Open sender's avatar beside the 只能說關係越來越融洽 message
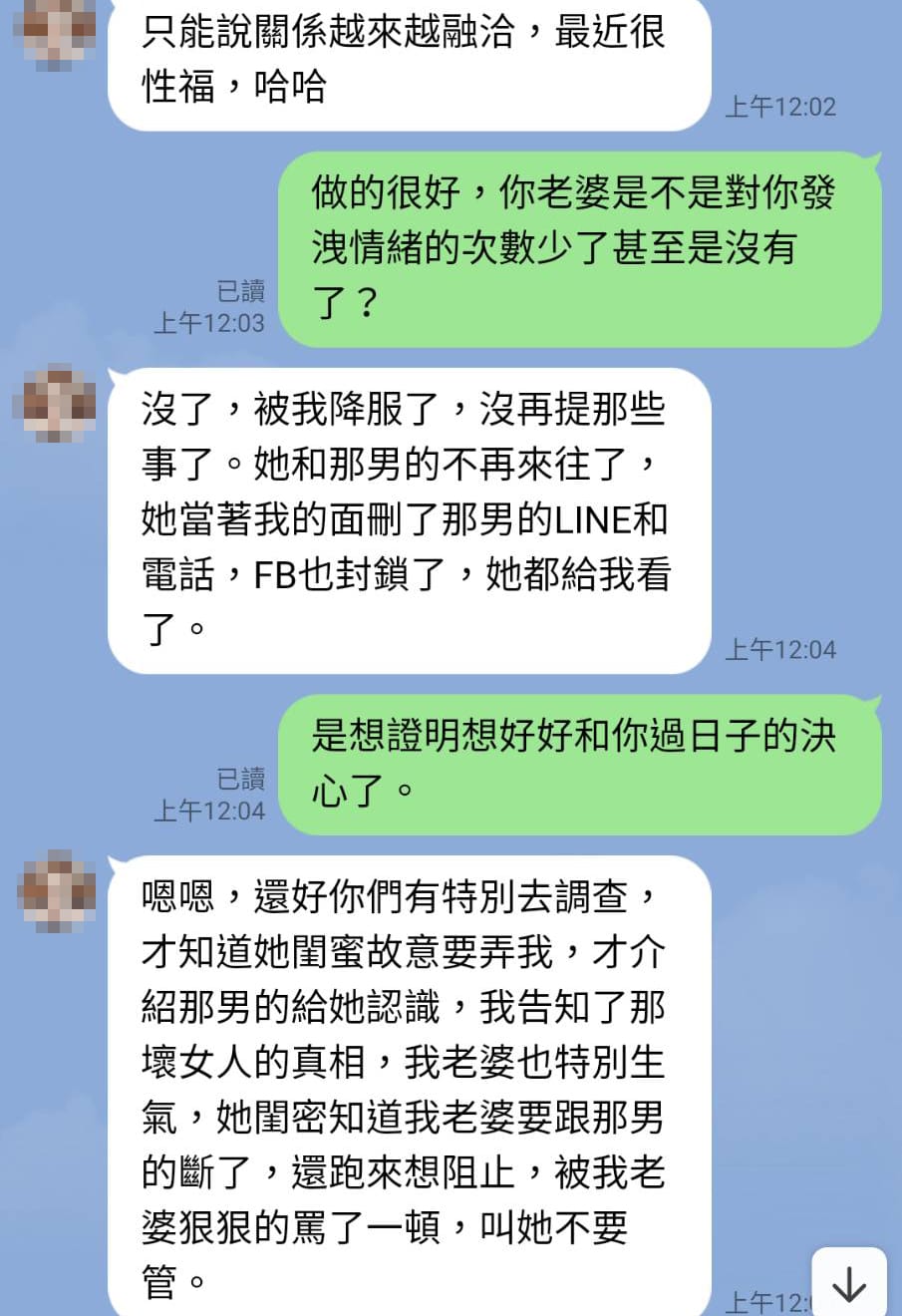This screenshot has width=902, height=1316. [x=56, y=30]
